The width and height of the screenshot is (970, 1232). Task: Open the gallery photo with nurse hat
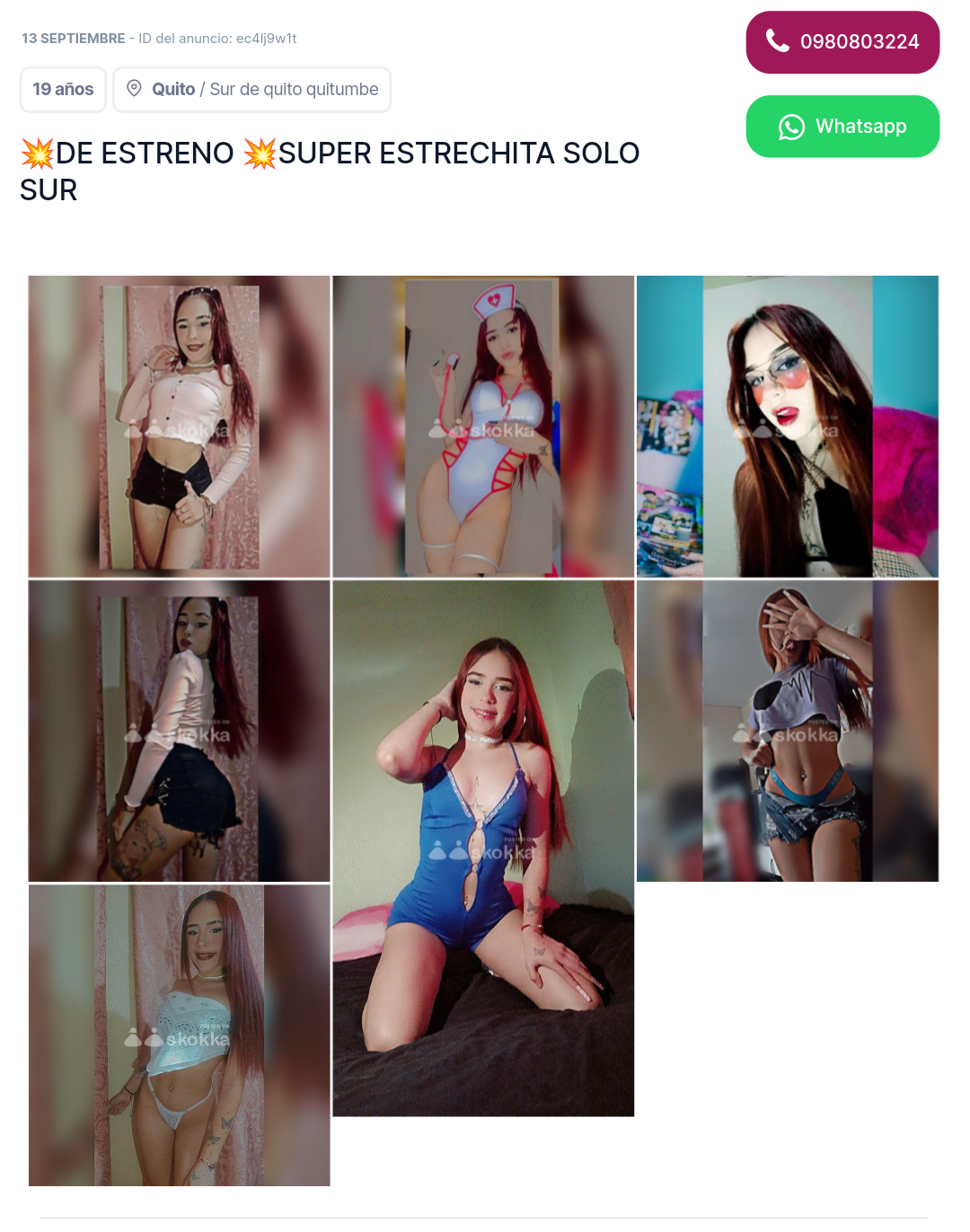[483, 426]
